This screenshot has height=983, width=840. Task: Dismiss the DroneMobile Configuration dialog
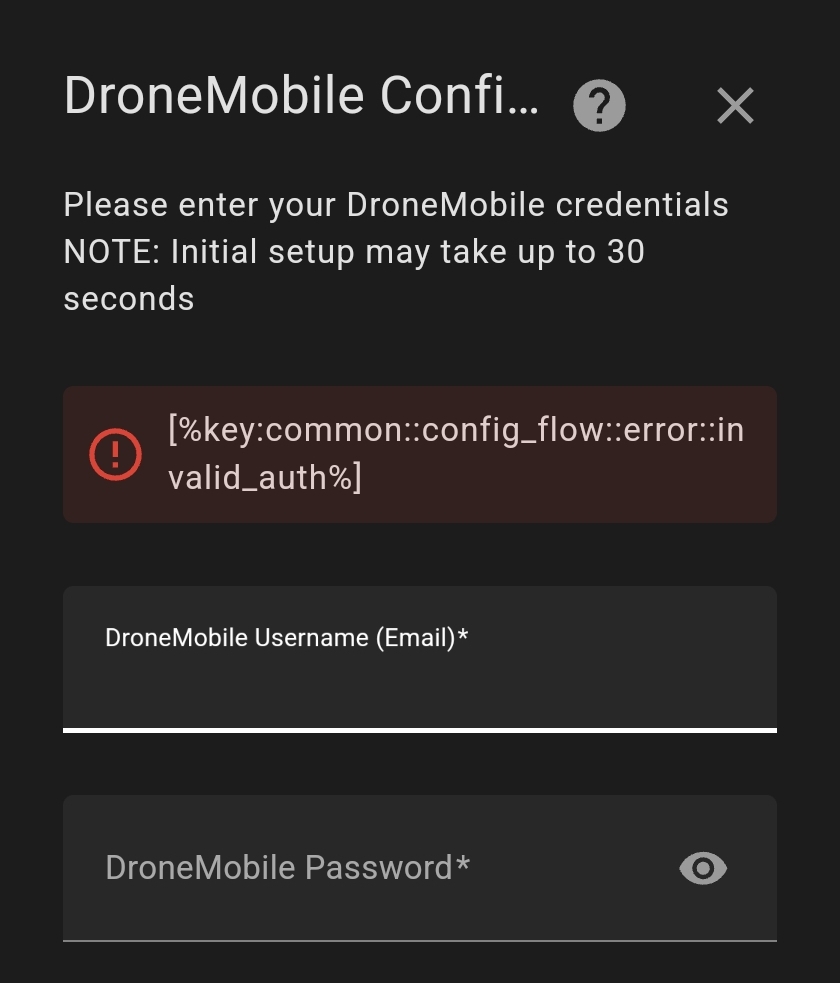pyautogui.click(x=735, y=105)
